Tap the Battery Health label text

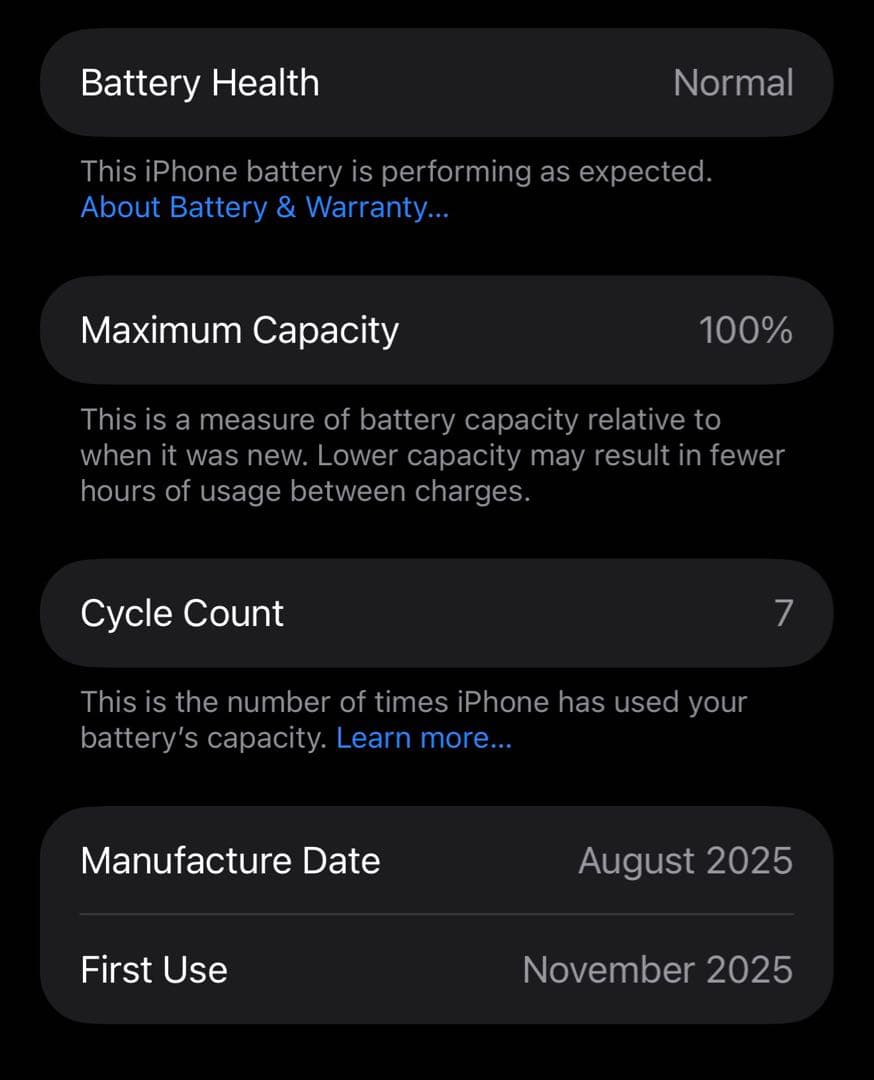point(200,83)
